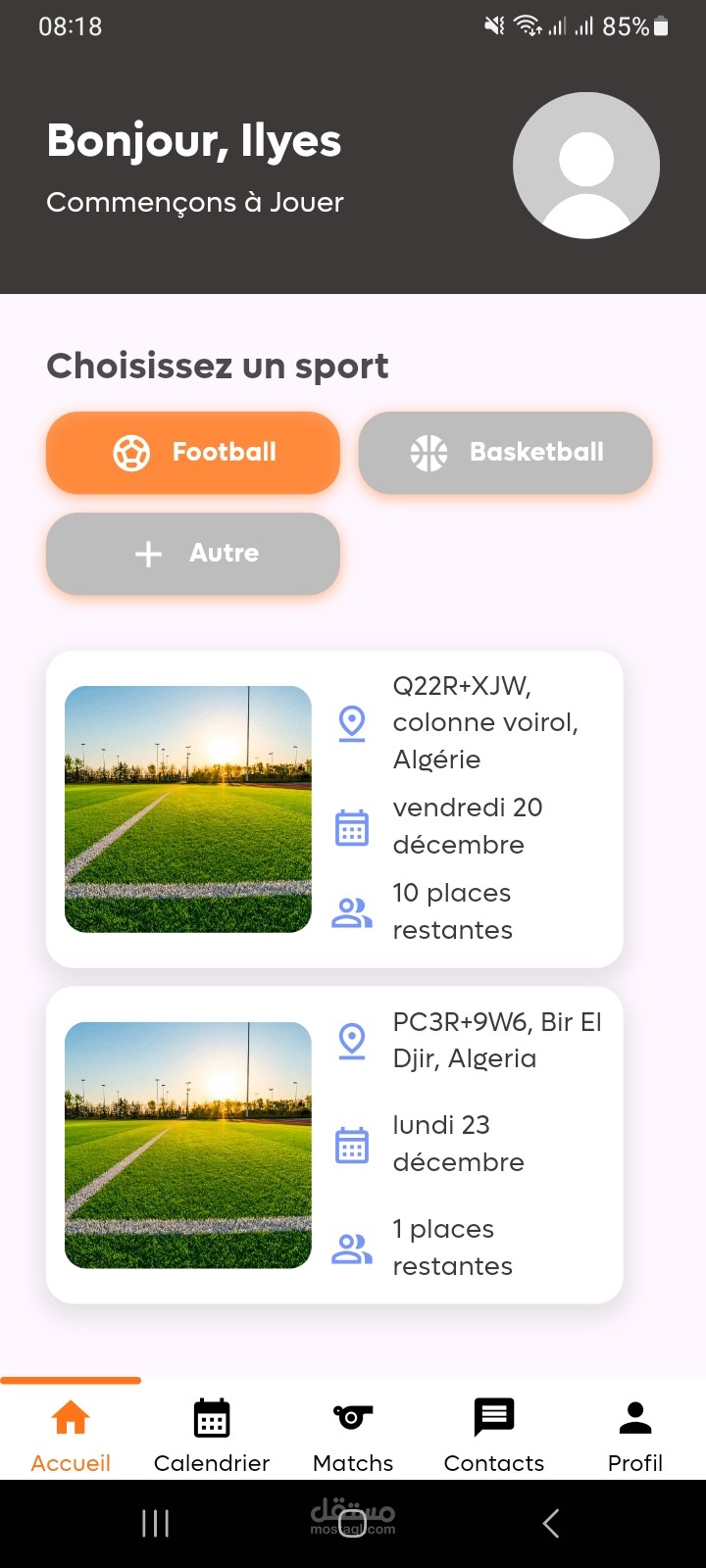Switch to the Matchs tab

click(x=353, y=1436)
